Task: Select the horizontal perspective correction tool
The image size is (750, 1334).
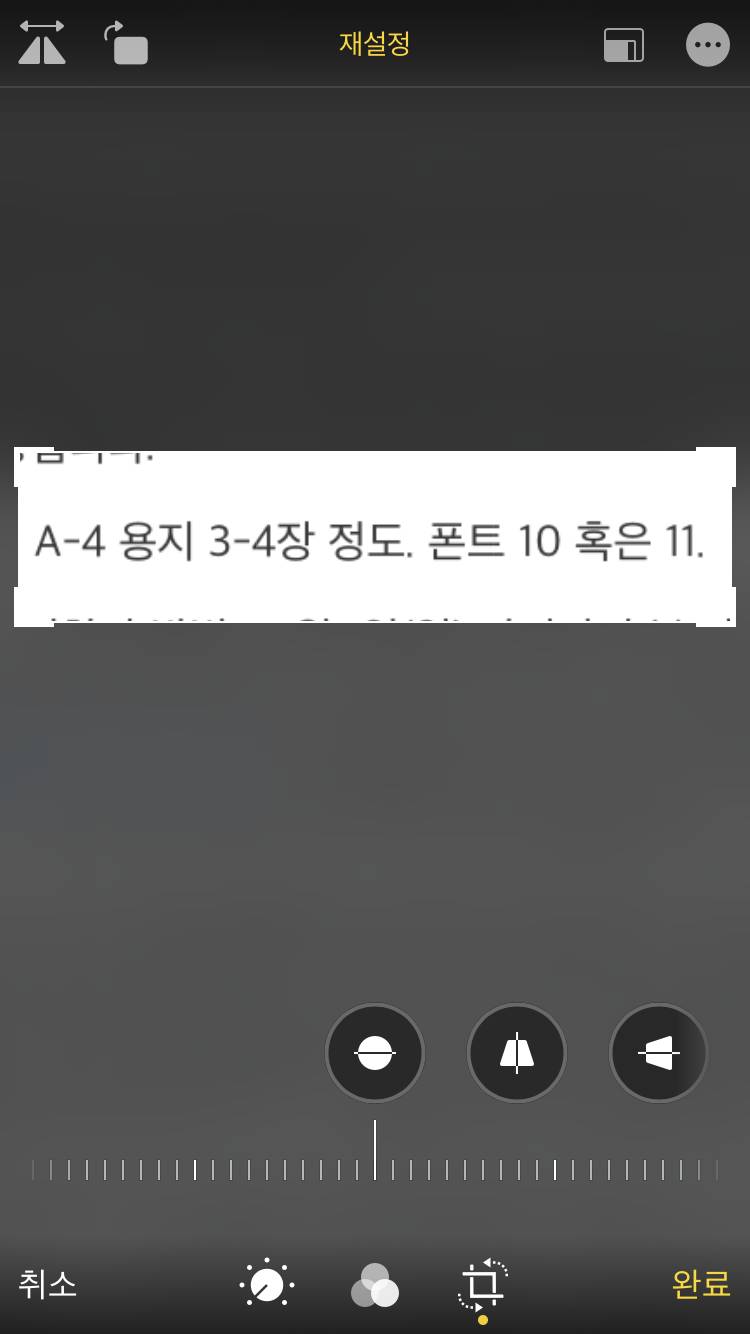Action: point(657,1052)
